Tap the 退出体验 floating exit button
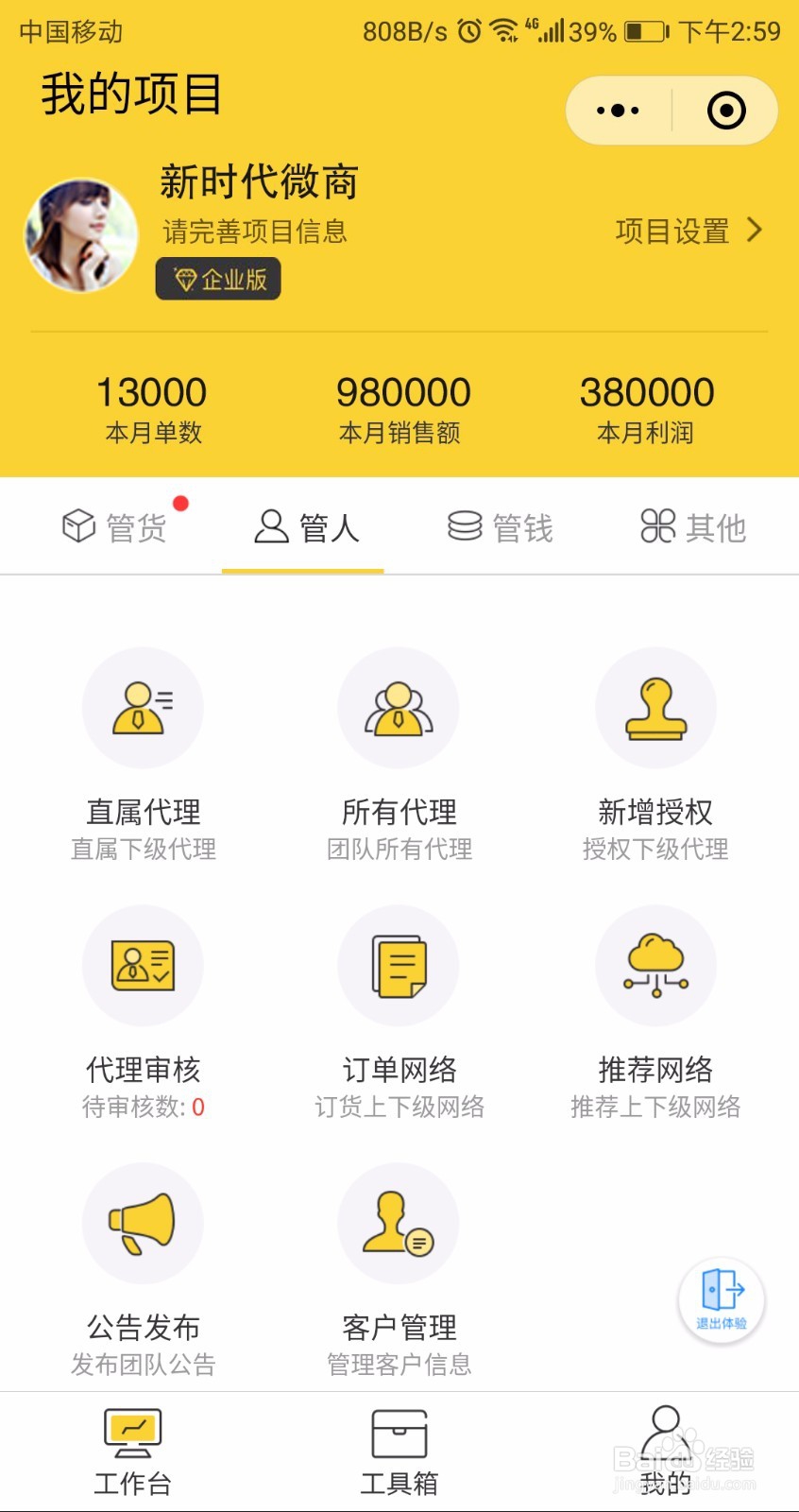 [x=721, y=1300]
